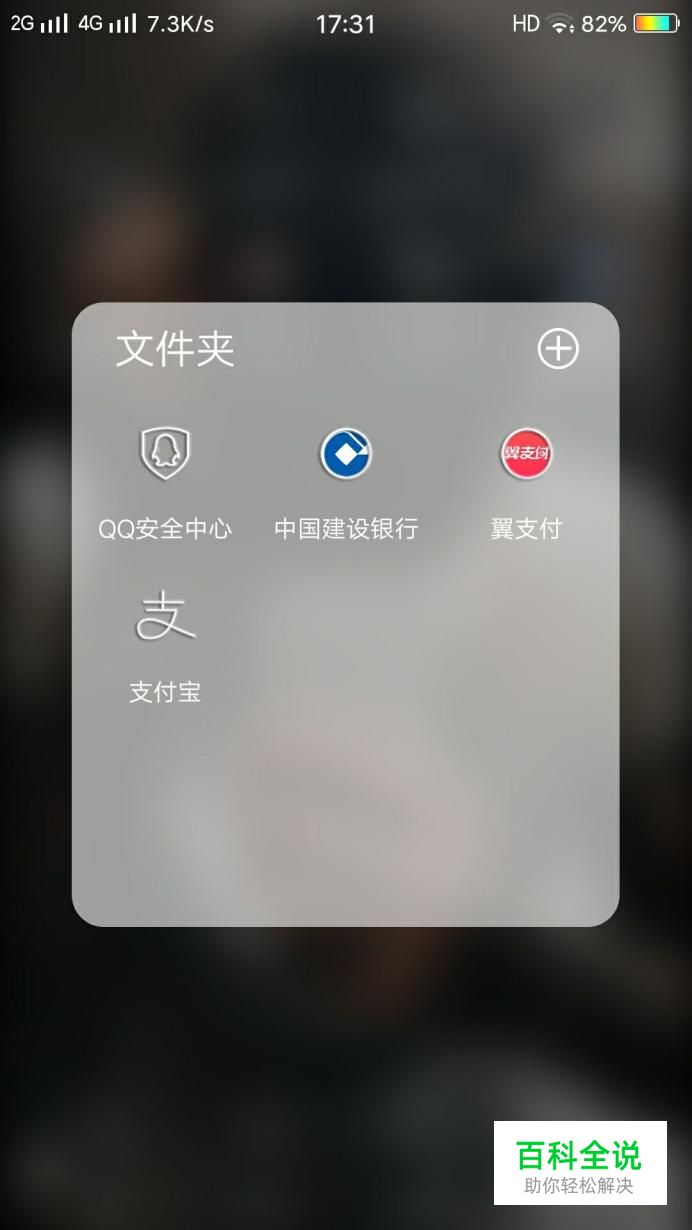This screenshot has width=692, height=1230.
Task: Open the QQ安全中心 app
Action: coord(165,454)
